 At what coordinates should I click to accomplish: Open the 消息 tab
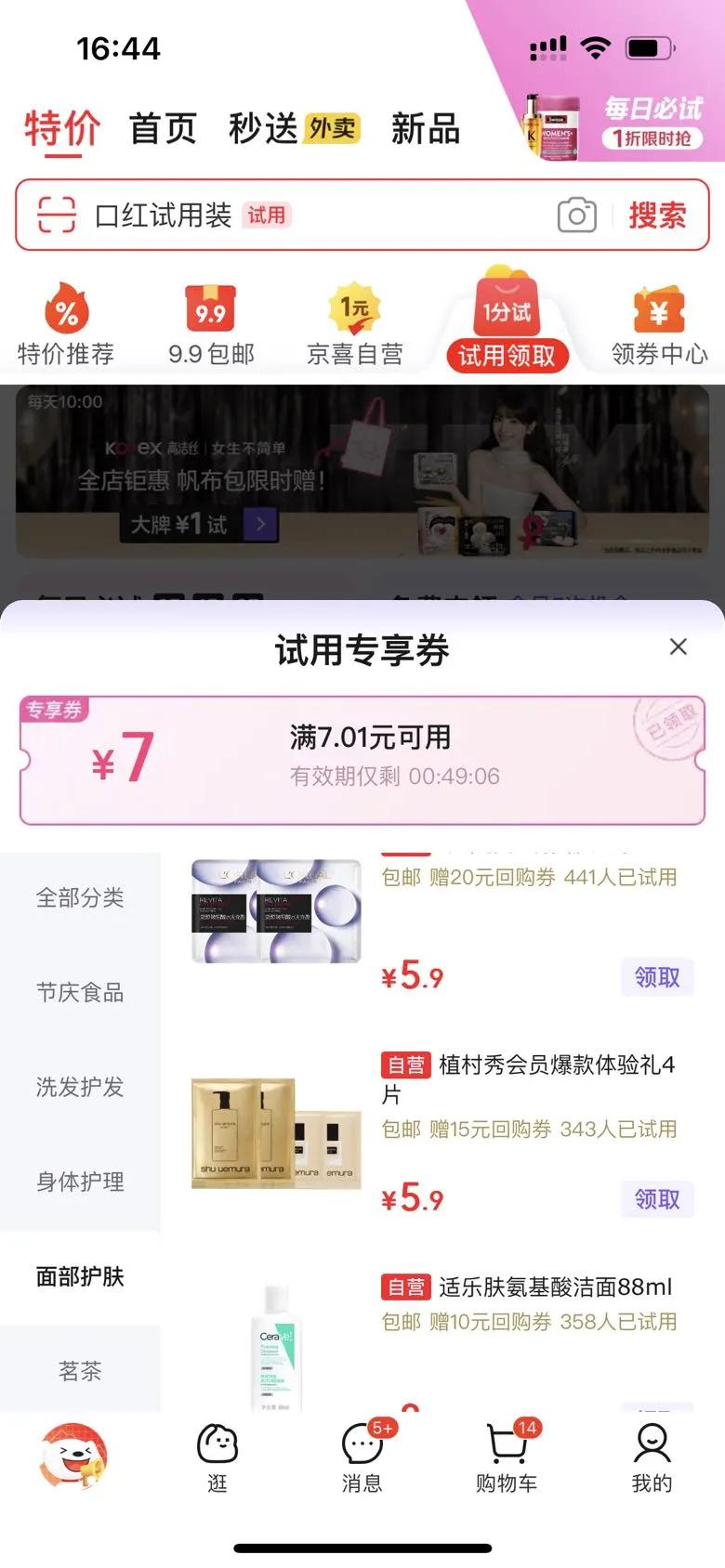pyautogui.click(x=362, y=1457)
